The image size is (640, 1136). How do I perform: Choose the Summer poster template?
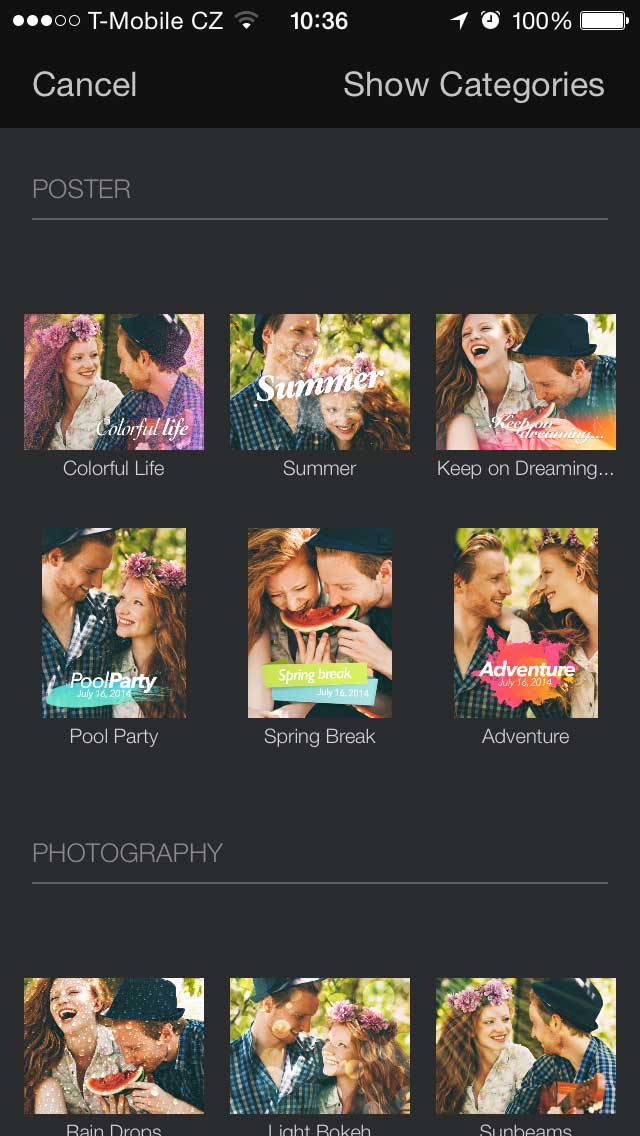coord(320,382)
